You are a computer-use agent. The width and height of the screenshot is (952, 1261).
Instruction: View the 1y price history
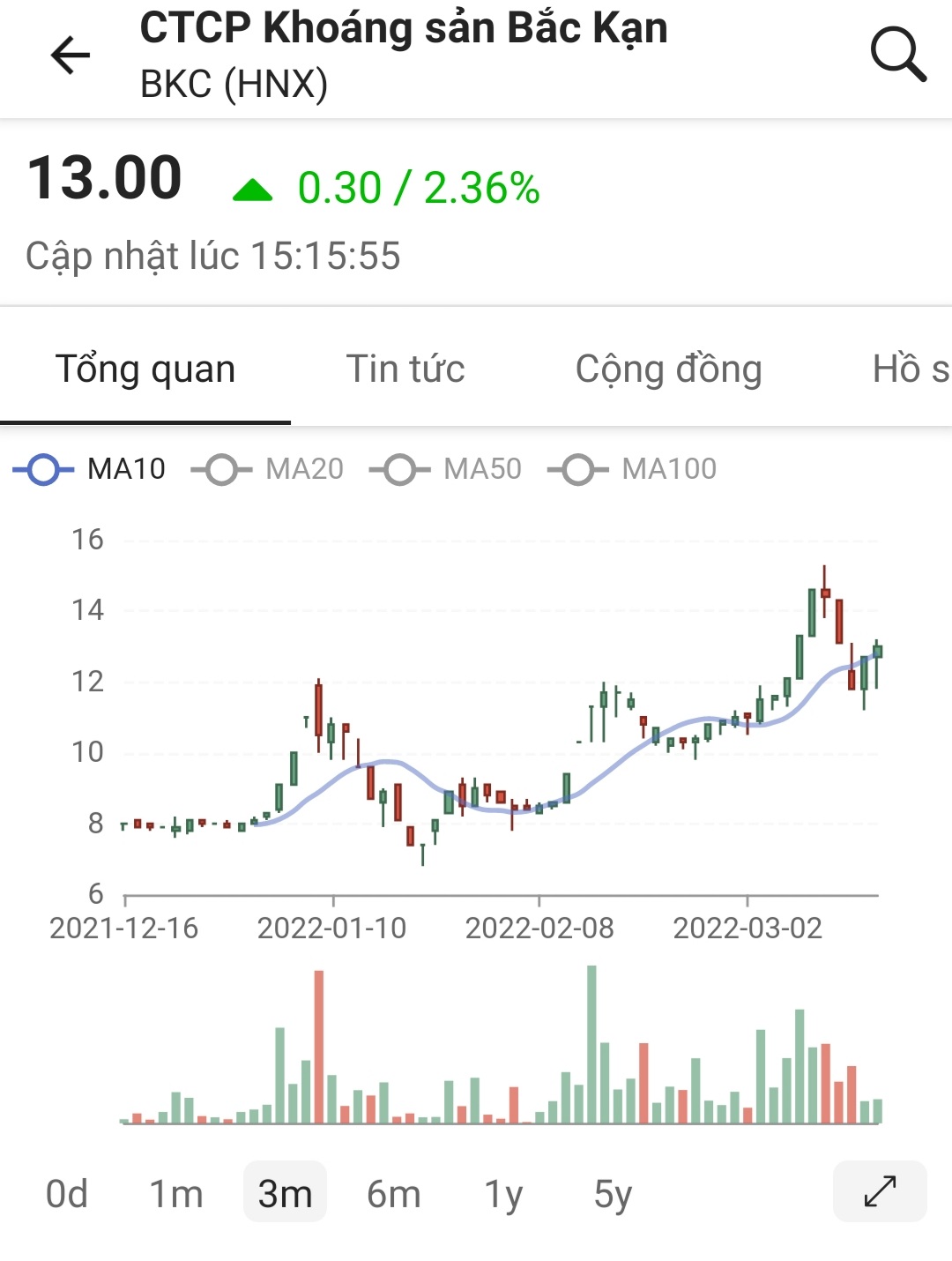[503, 1194]
